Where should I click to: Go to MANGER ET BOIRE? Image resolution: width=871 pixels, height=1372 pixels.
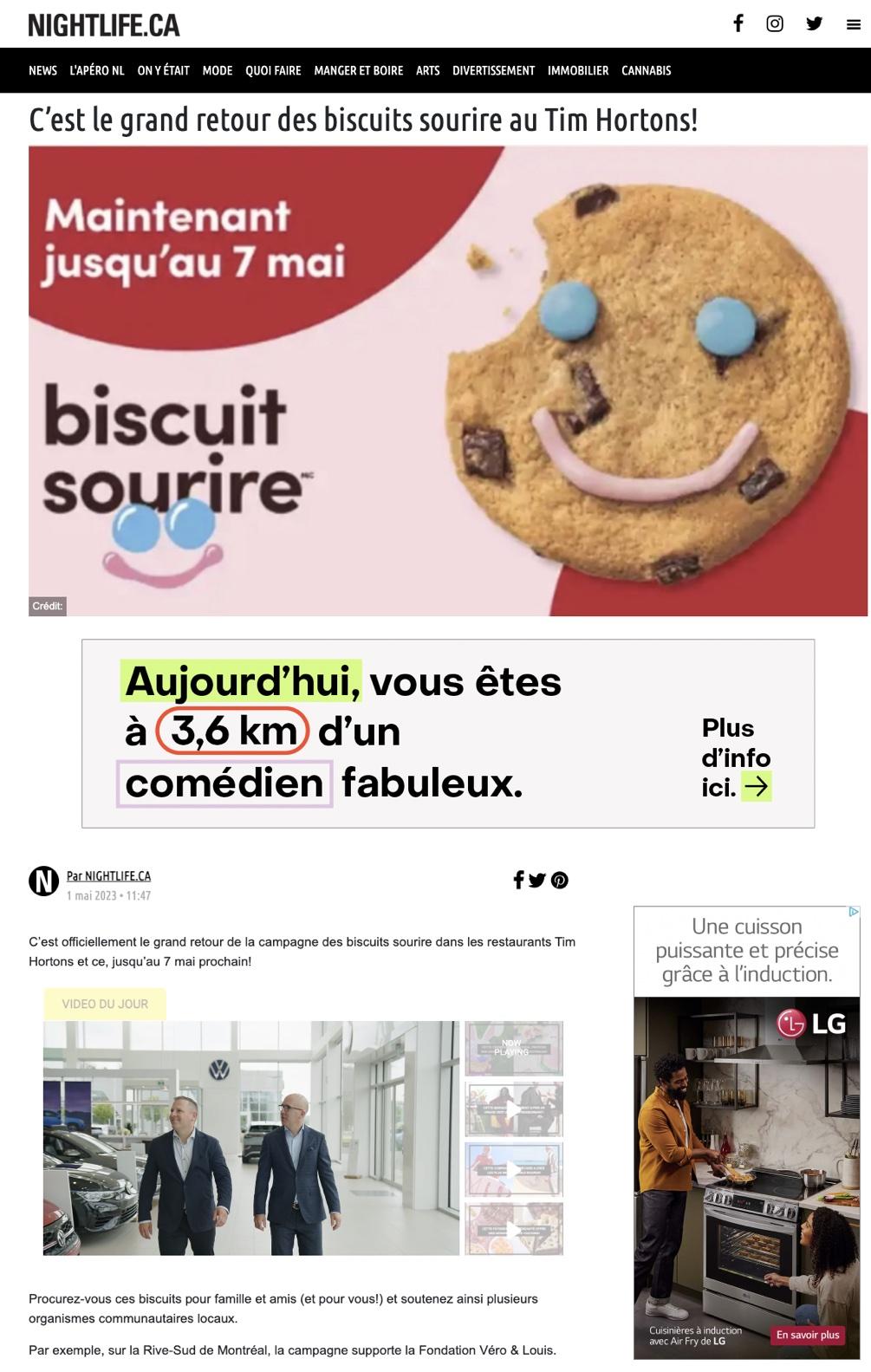click(x=358, y=70)
